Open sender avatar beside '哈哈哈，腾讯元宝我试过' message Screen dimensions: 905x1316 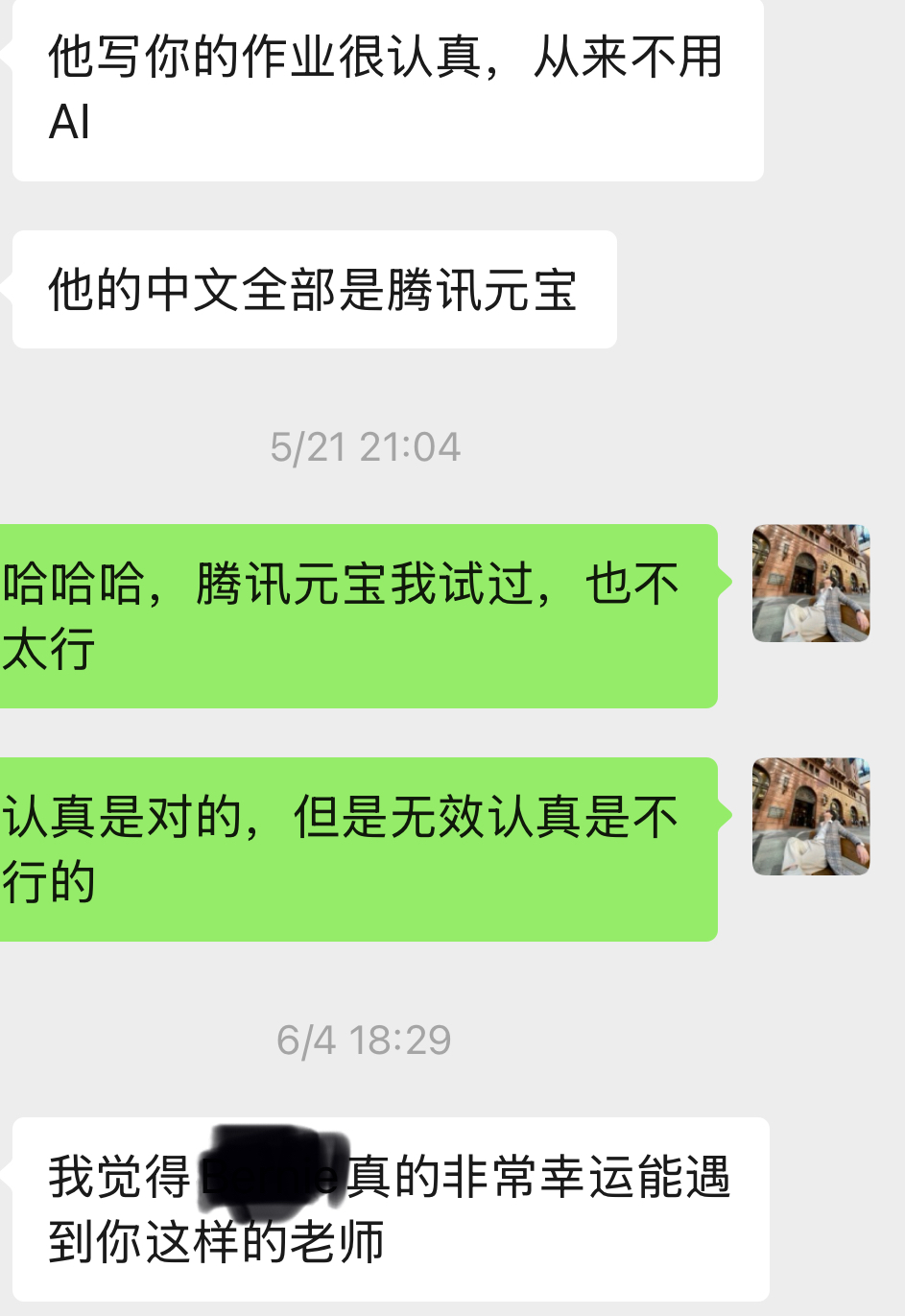(x=811, y=583)
